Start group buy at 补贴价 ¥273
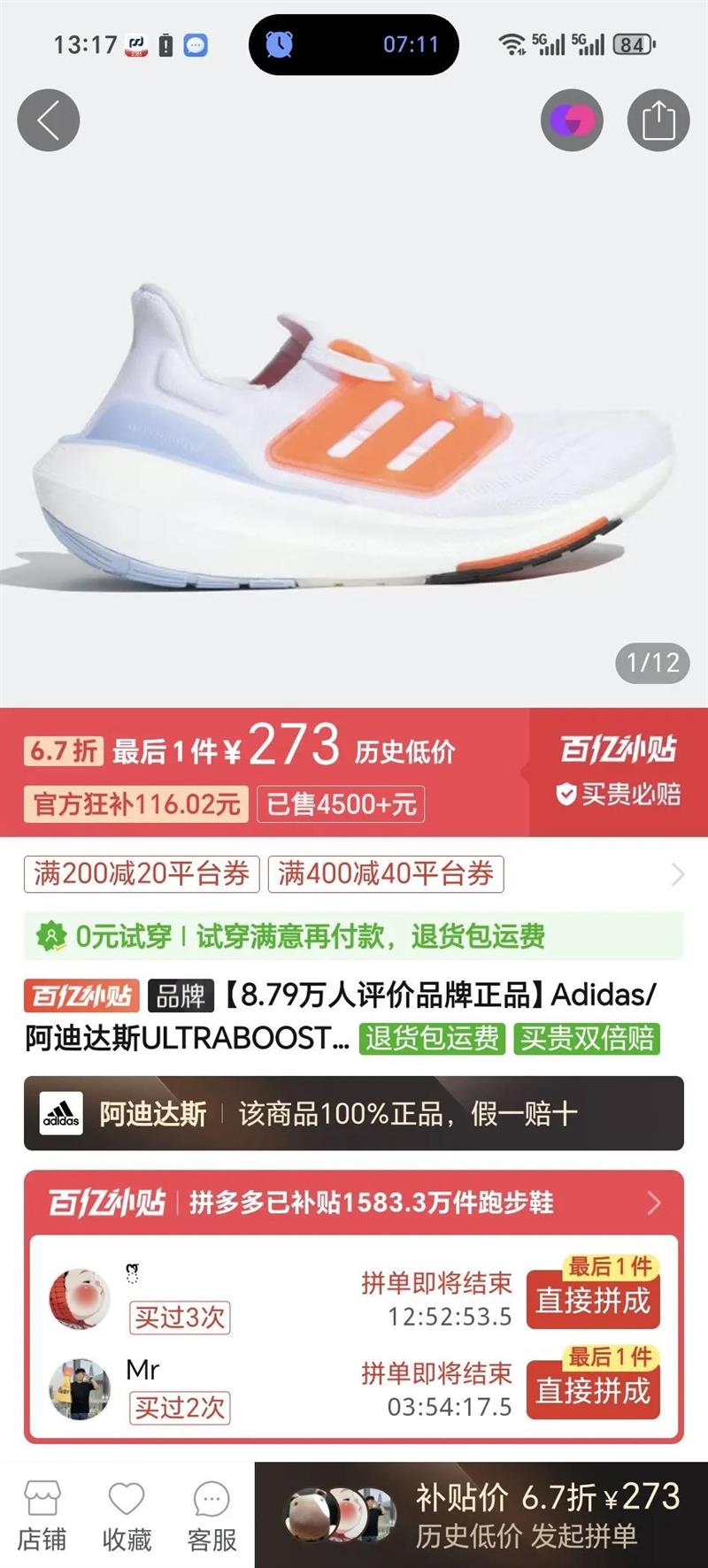The height and width of the screenshot is (1568, 708). tap(481, 1515)
